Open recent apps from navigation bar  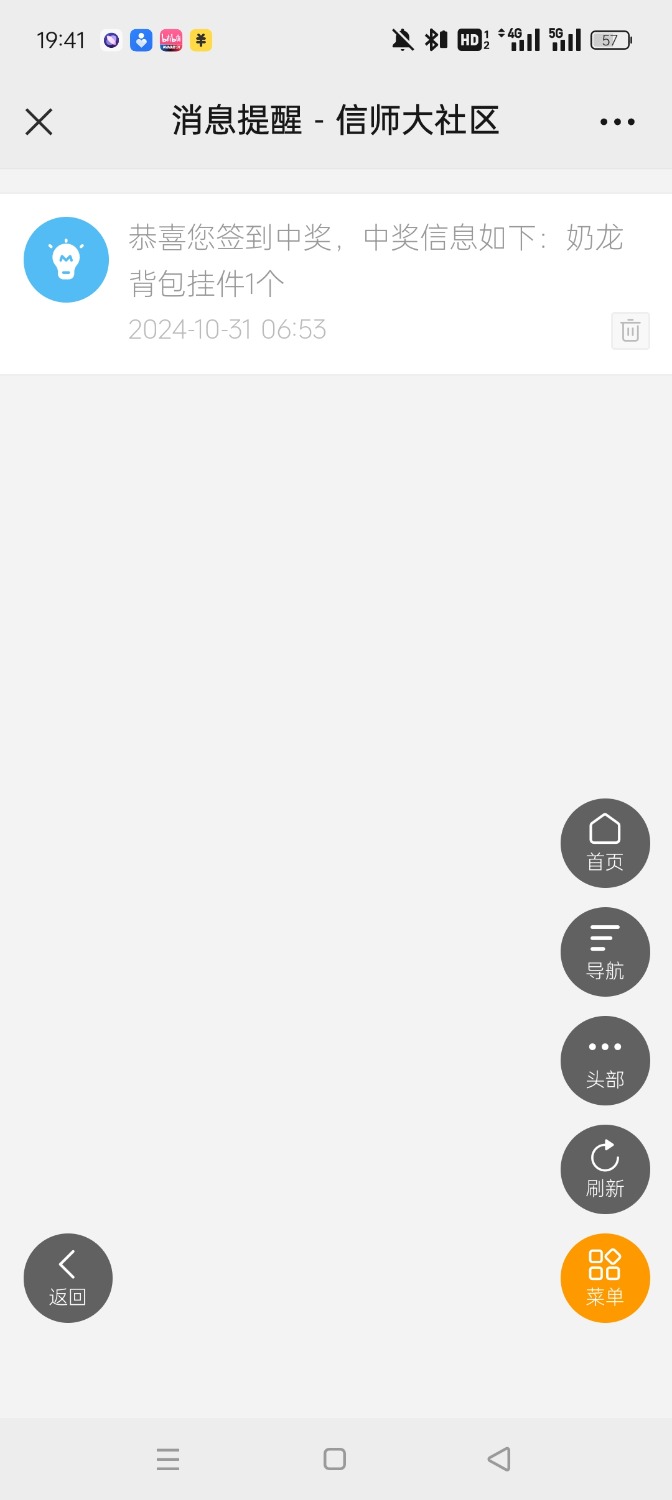coord(168,1459)
